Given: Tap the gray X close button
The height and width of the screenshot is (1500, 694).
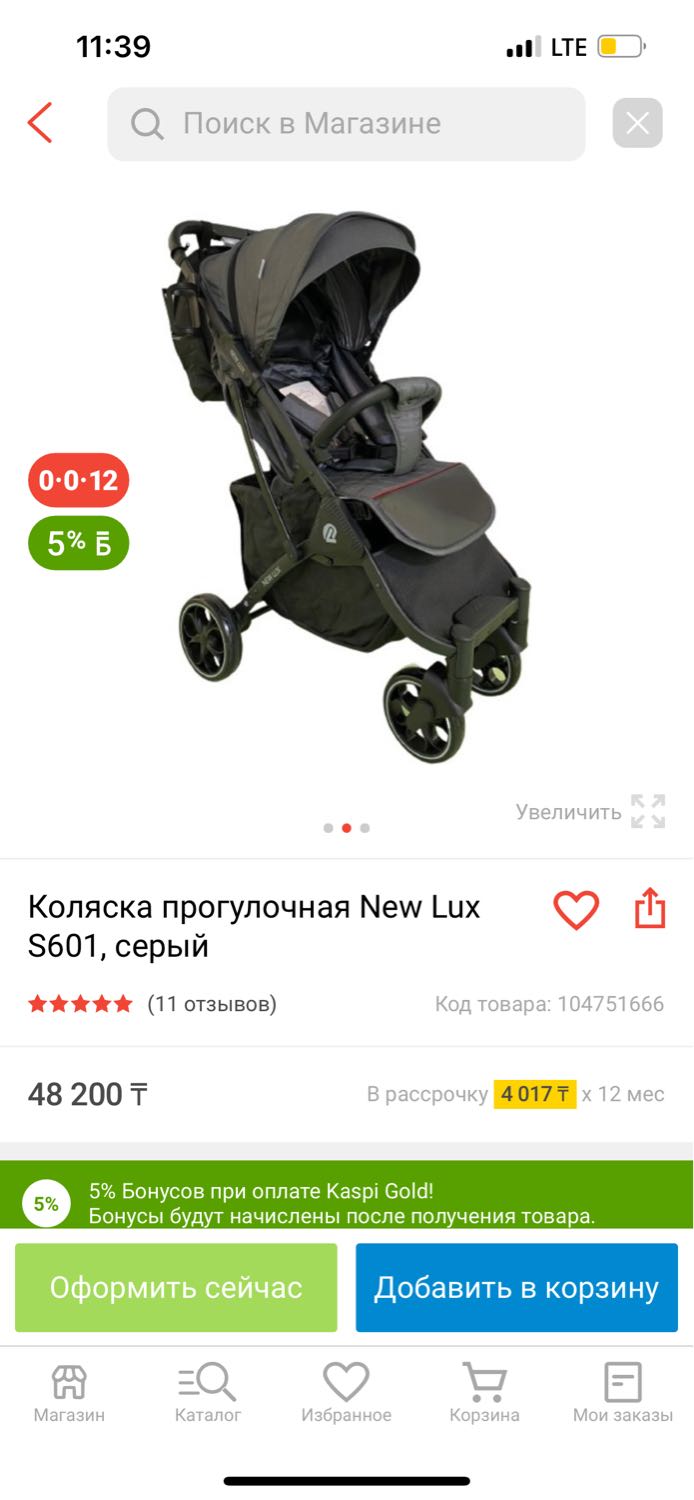Looking at the screenshot, I should 637,123.
